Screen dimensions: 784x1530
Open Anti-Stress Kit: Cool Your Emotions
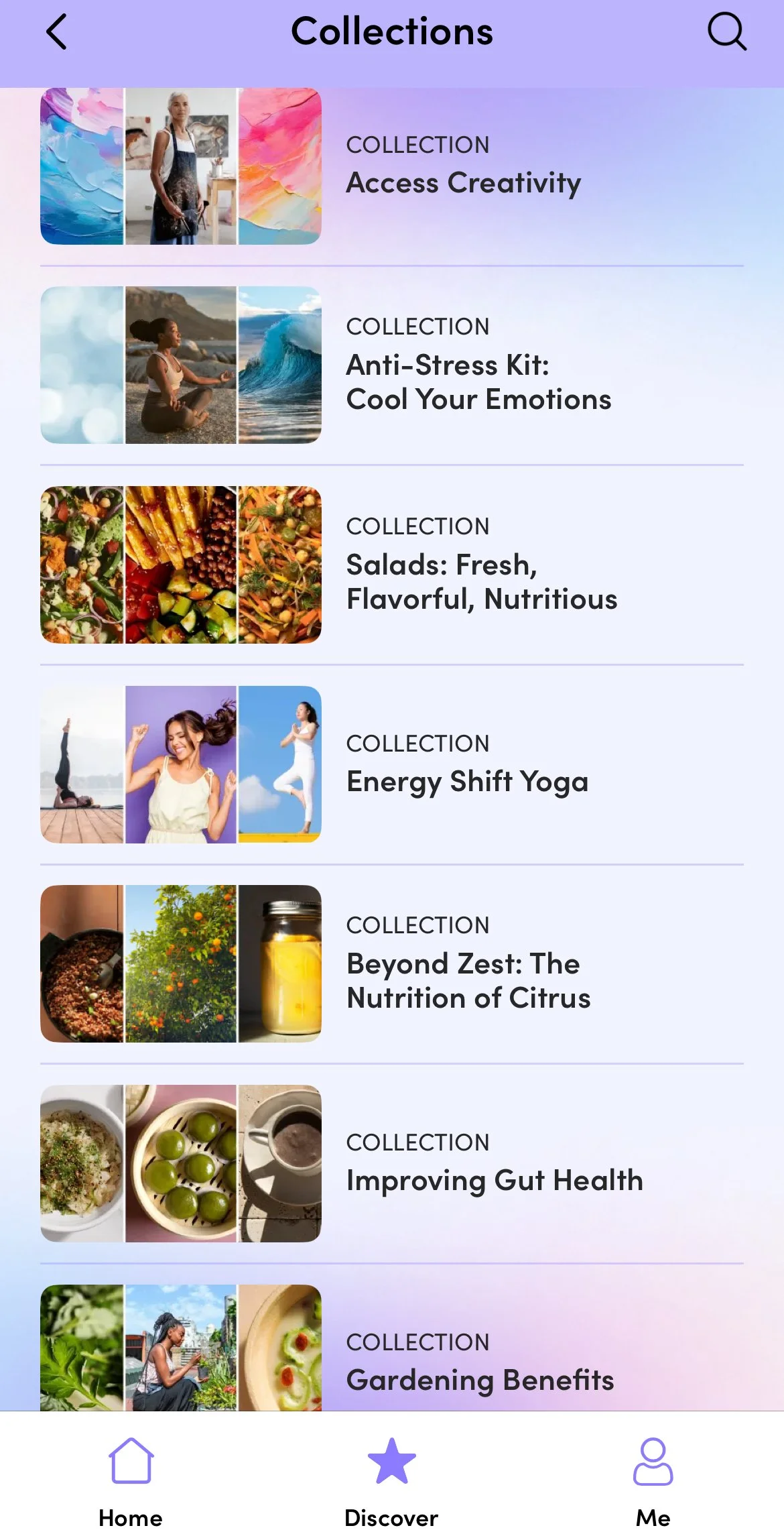478,382
